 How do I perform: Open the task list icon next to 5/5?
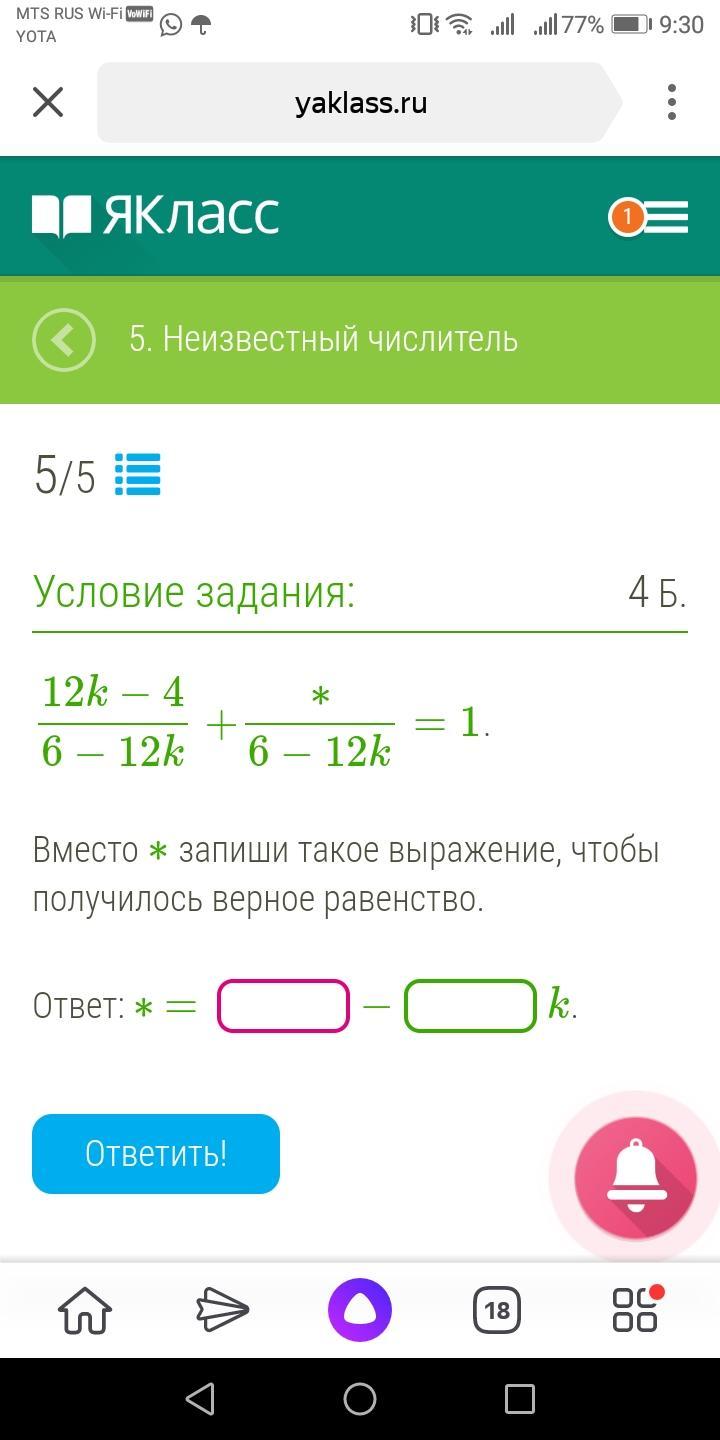pyautogui.click(x=138, y=475)
